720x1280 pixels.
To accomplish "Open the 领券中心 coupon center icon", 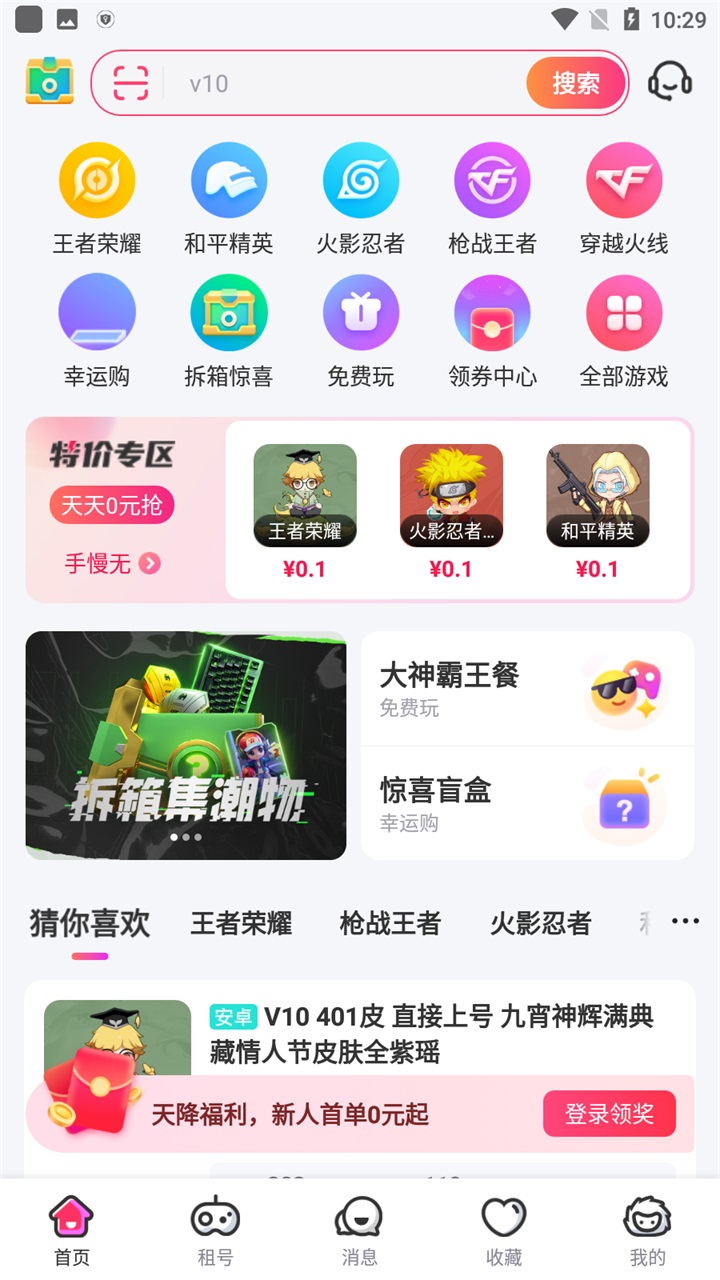I will point(493,312).
